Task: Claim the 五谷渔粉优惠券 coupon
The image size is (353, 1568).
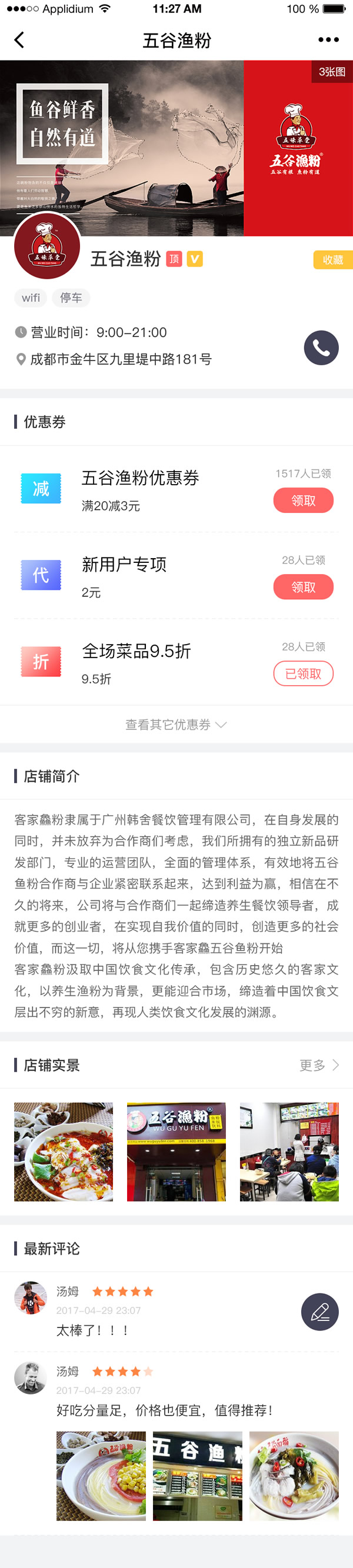Action: tap(303, 501)
